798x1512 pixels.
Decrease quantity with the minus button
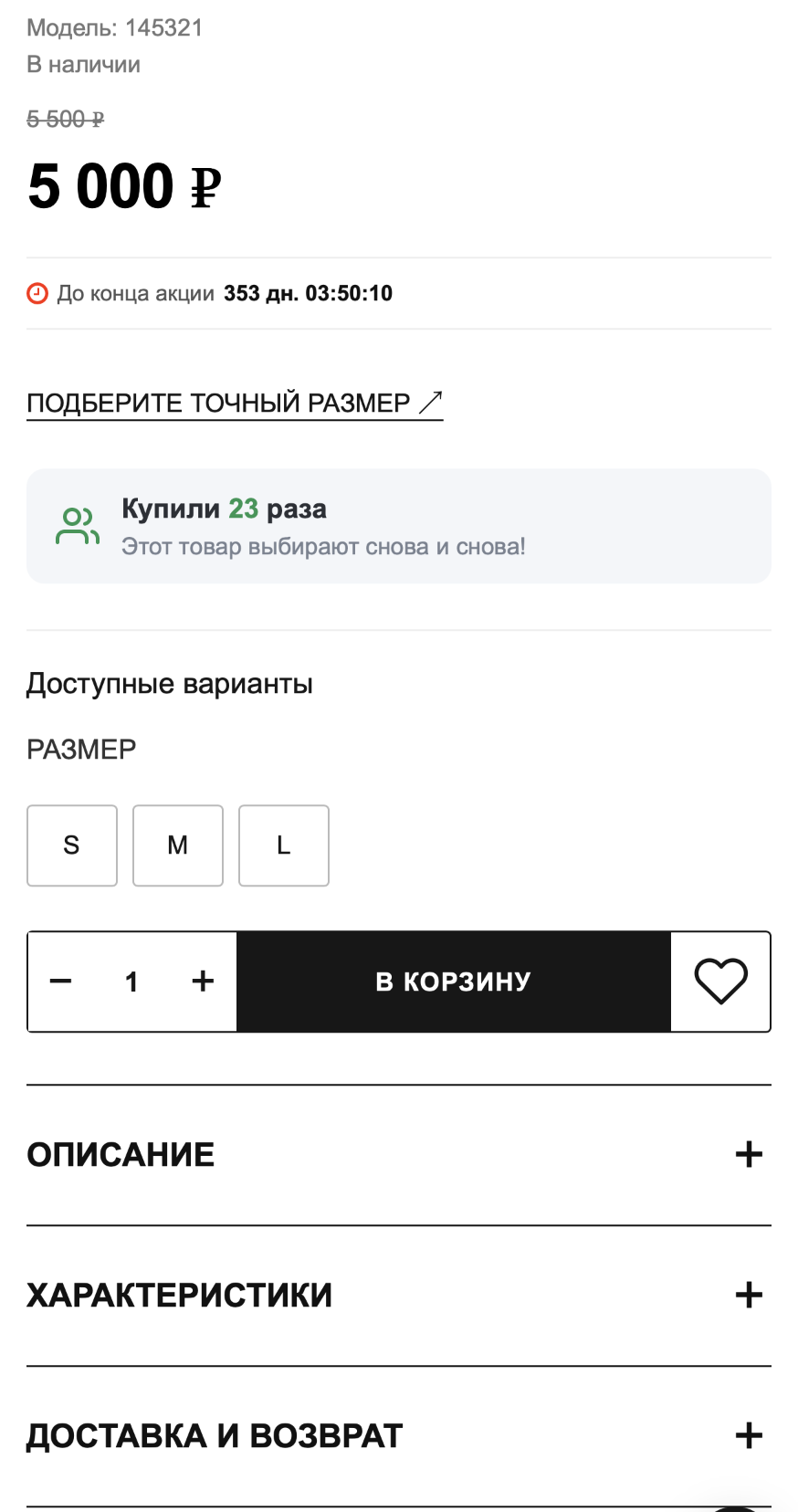click(x=61, y=982)
